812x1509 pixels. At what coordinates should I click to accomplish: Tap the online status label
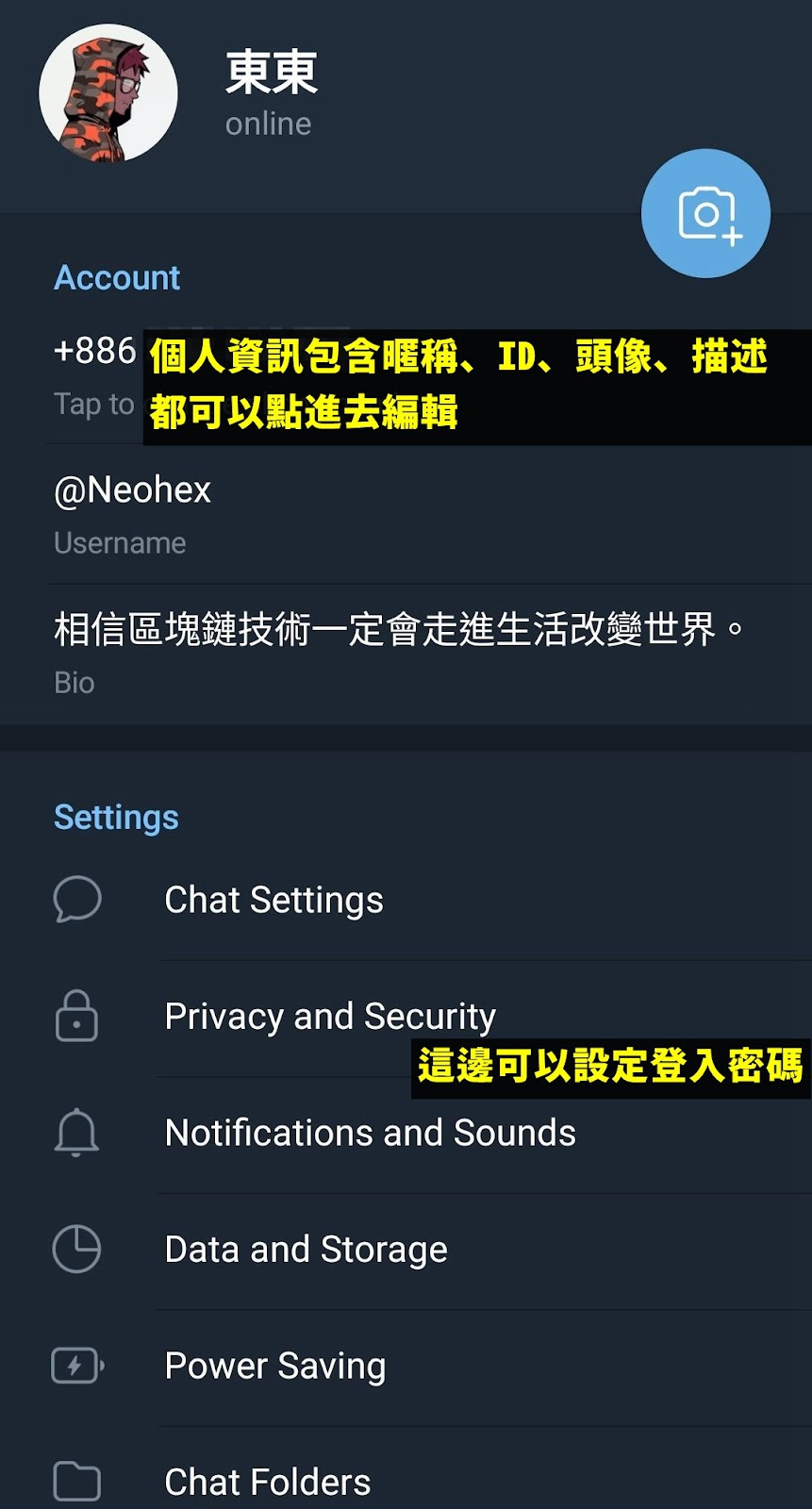(268, 122)
